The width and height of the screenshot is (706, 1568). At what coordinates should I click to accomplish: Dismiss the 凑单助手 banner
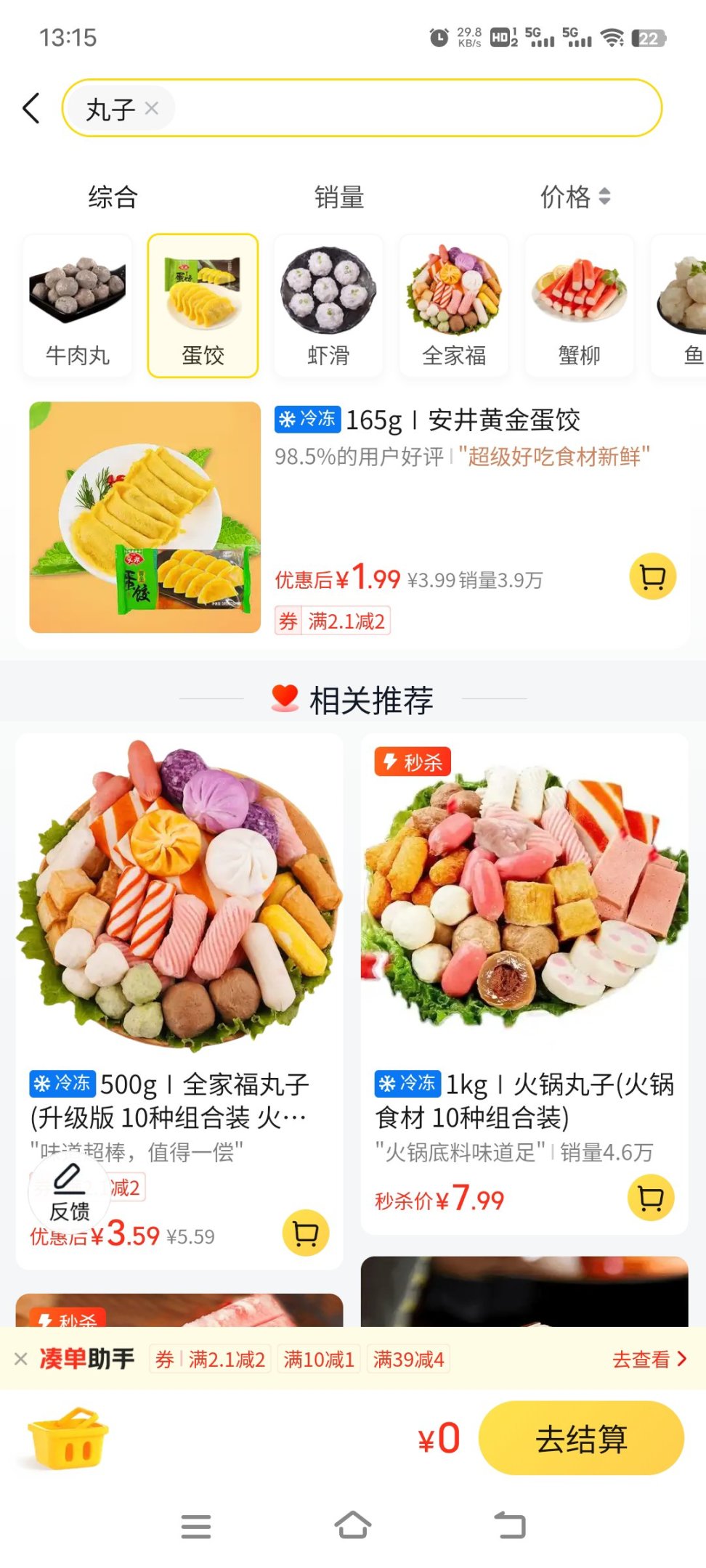[21, 1359]
